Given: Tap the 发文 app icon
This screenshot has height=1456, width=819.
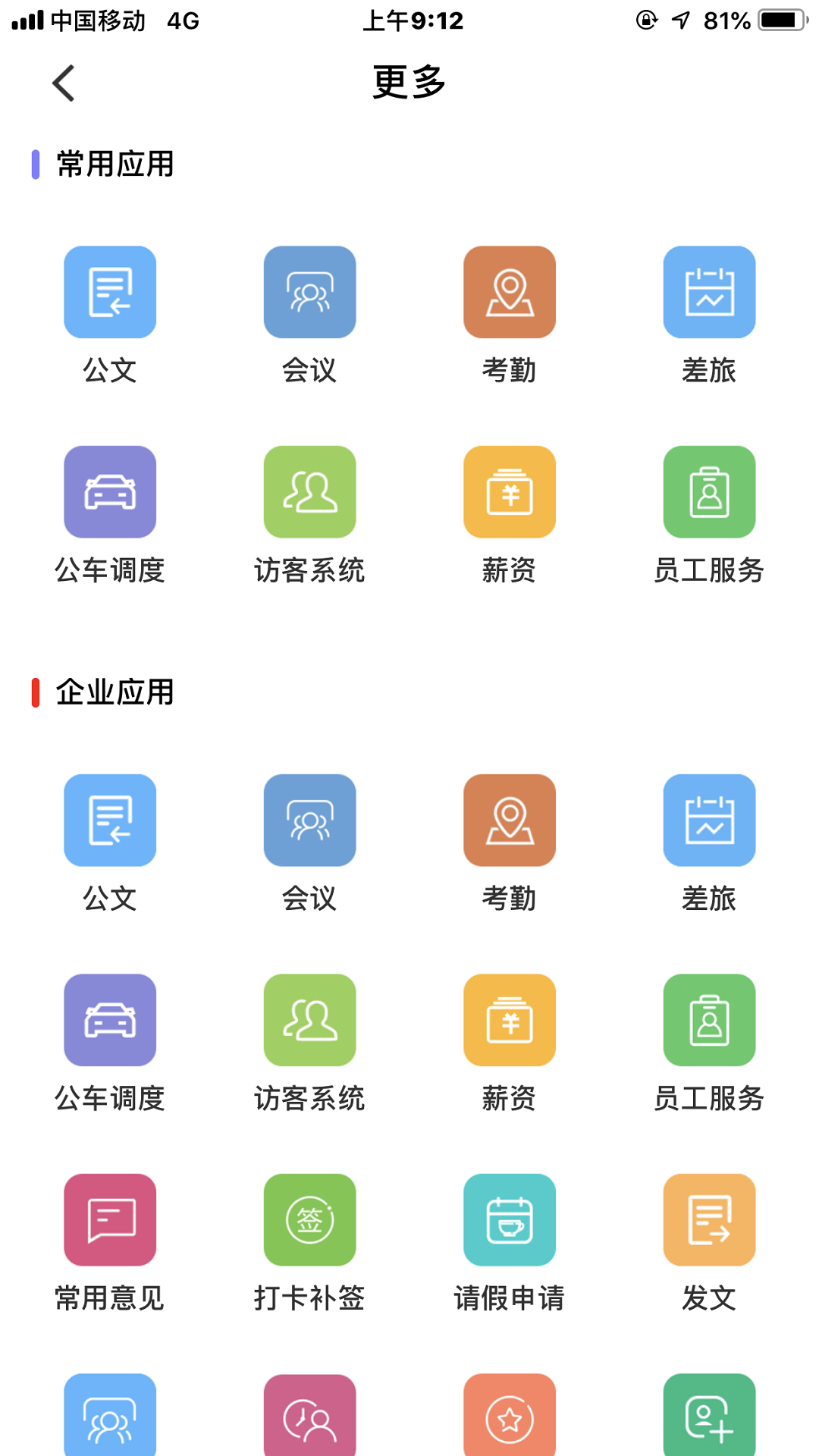Looking at the screenshot, I should click(709, 1220).
